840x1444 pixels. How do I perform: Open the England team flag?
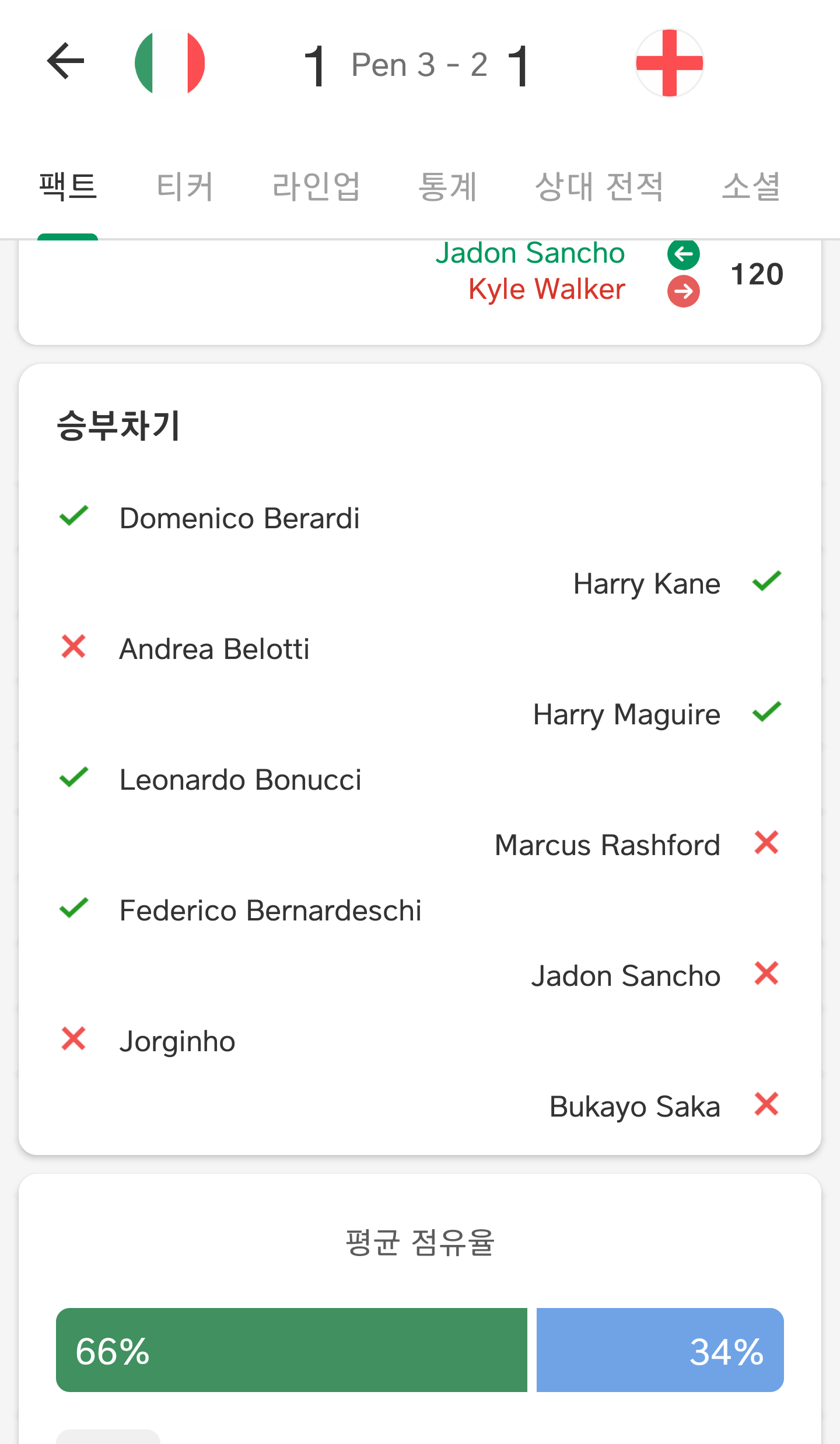(x=669, y=63)
